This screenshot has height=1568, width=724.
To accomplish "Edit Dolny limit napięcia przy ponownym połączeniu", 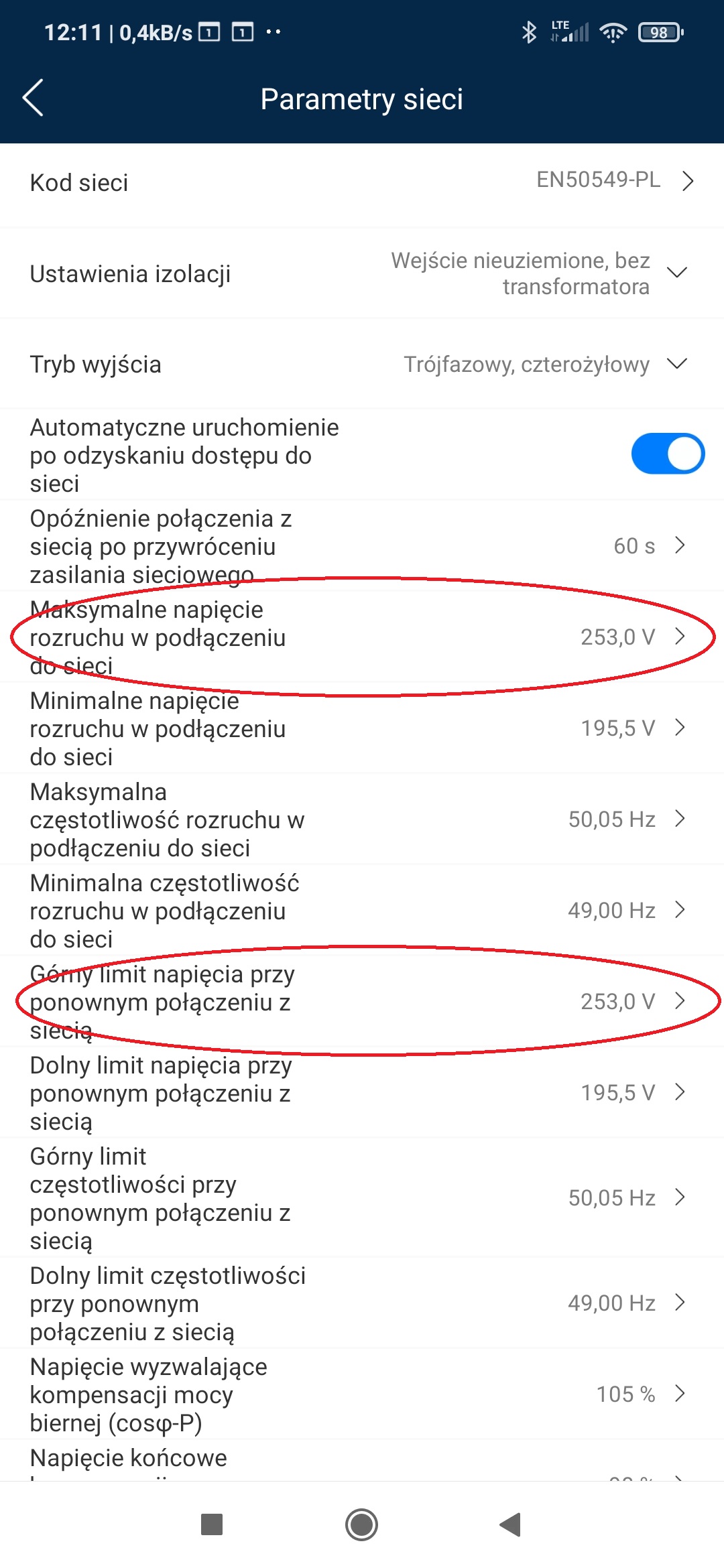I will pos(362,1092).
